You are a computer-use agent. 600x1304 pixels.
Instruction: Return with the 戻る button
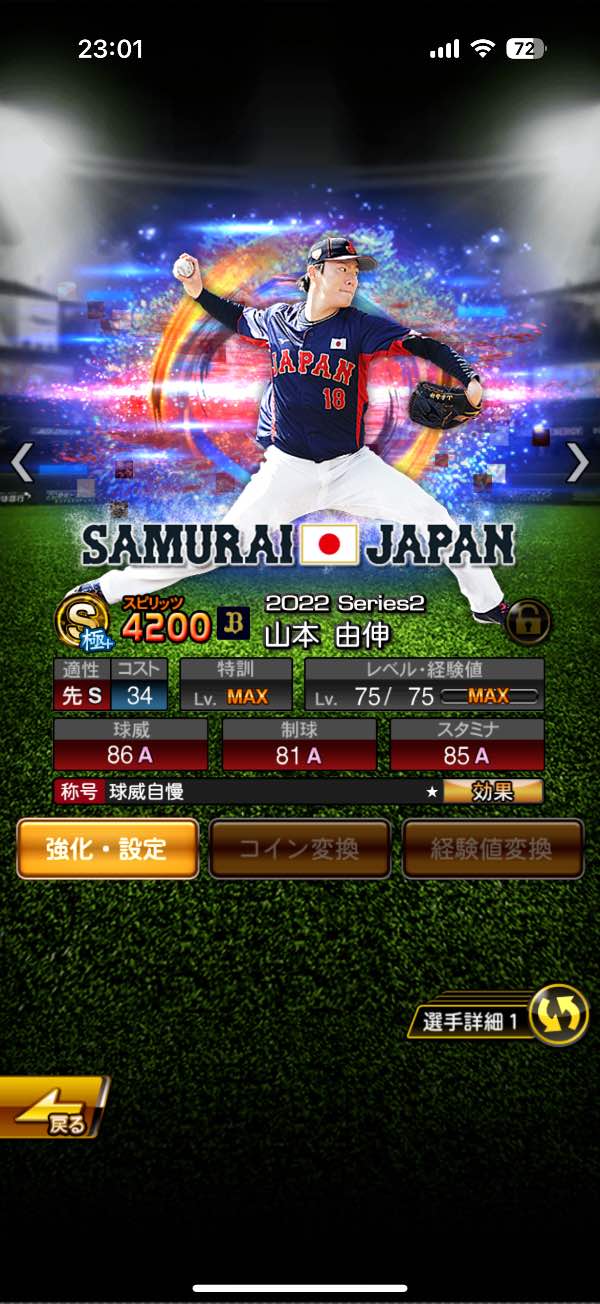point(55,1108)
